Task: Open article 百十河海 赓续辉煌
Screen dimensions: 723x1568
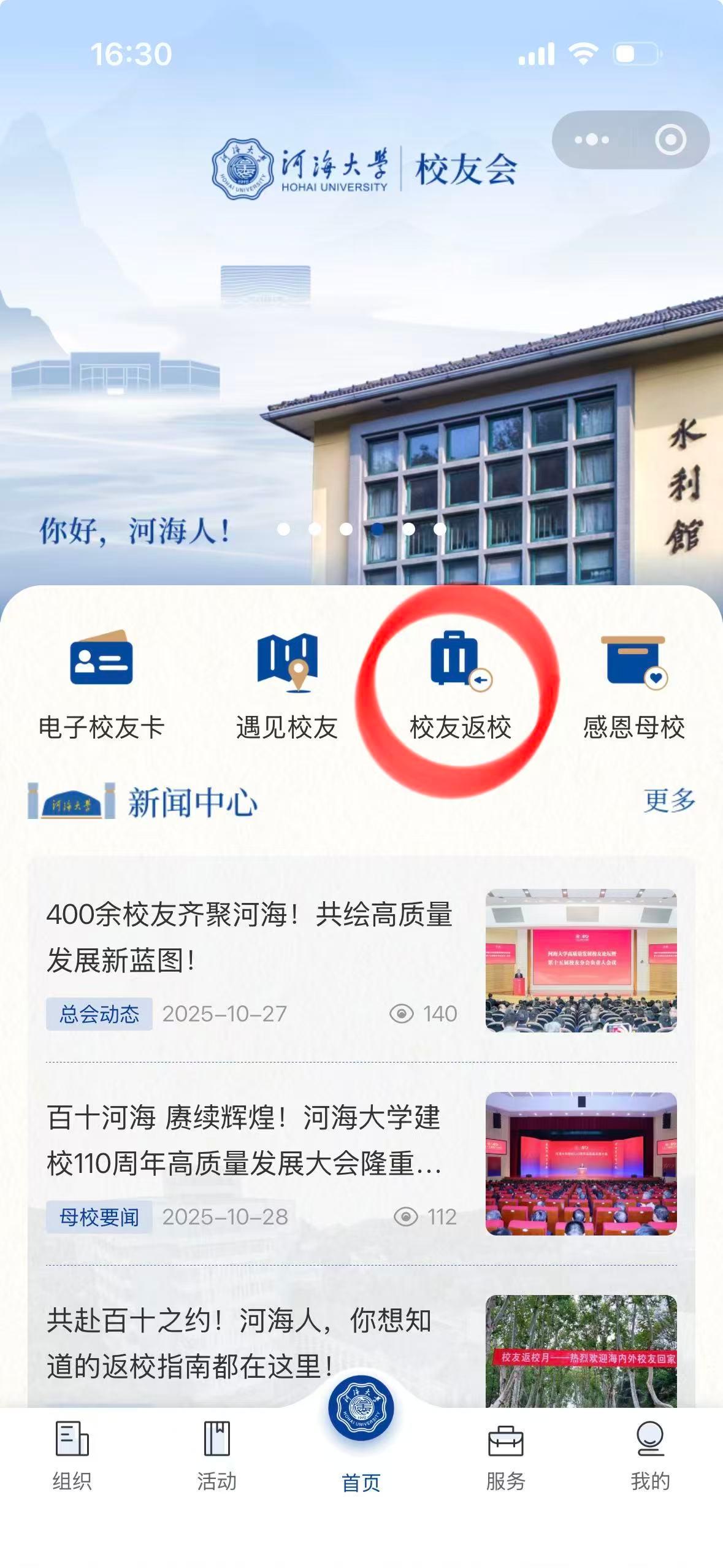Action: [x=244, y=1140]
